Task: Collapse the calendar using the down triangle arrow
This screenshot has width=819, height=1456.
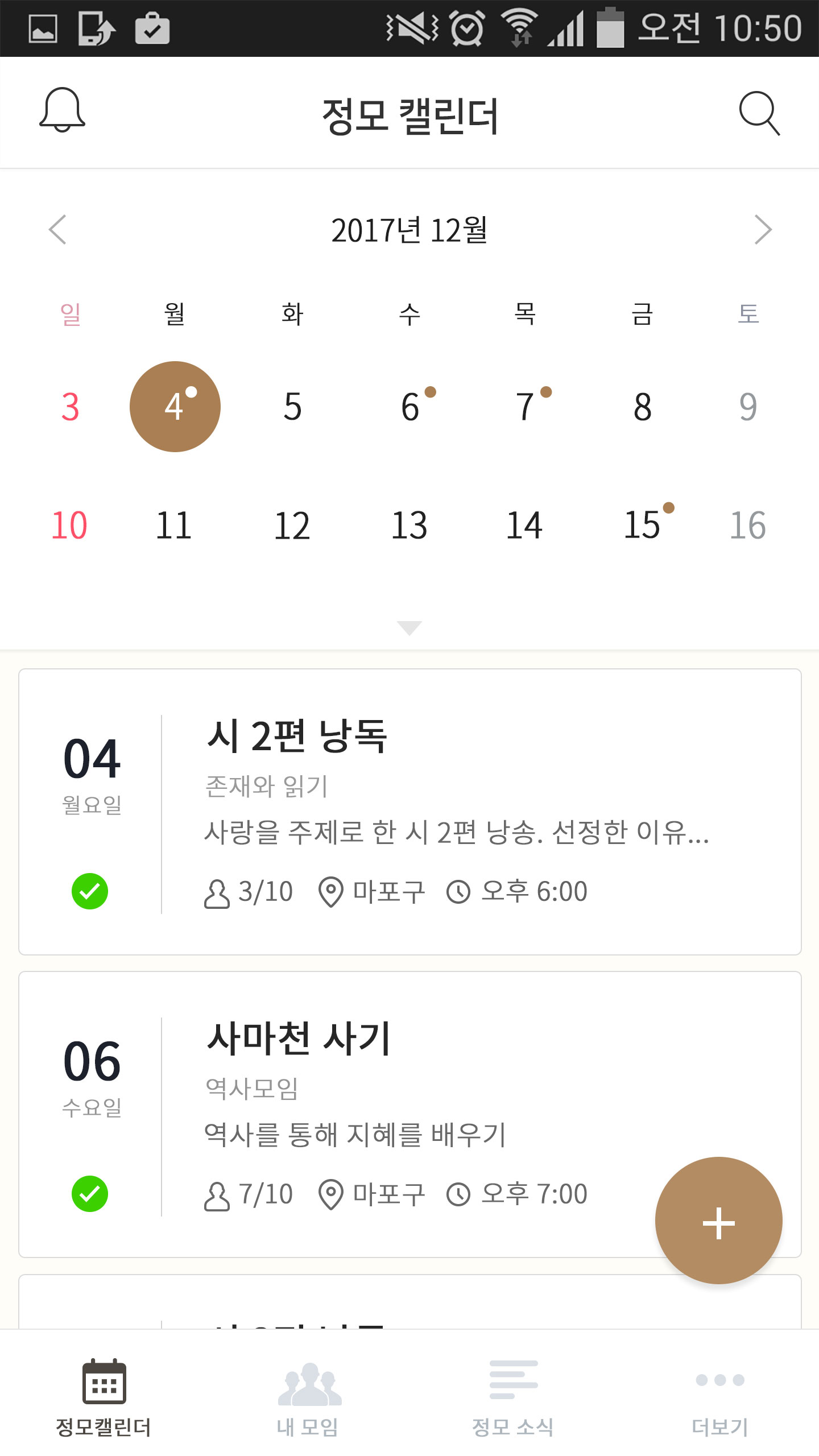Action: [409, 627]
